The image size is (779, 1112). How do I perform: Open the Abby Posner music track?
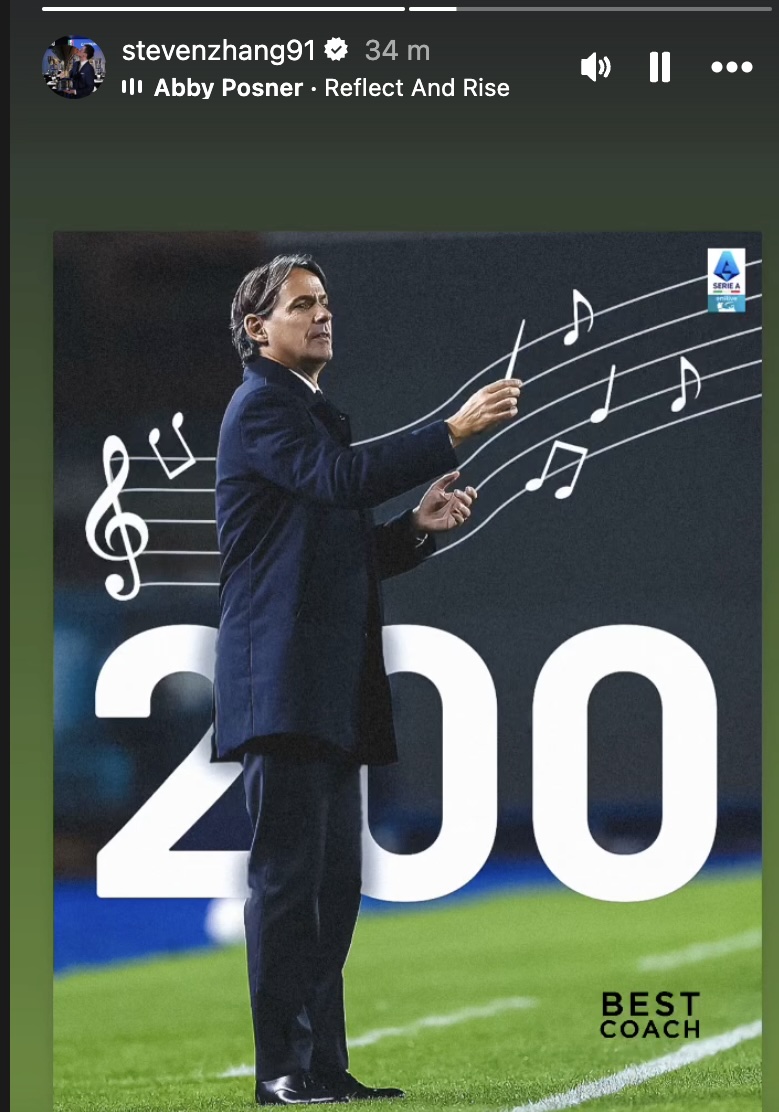316,88
